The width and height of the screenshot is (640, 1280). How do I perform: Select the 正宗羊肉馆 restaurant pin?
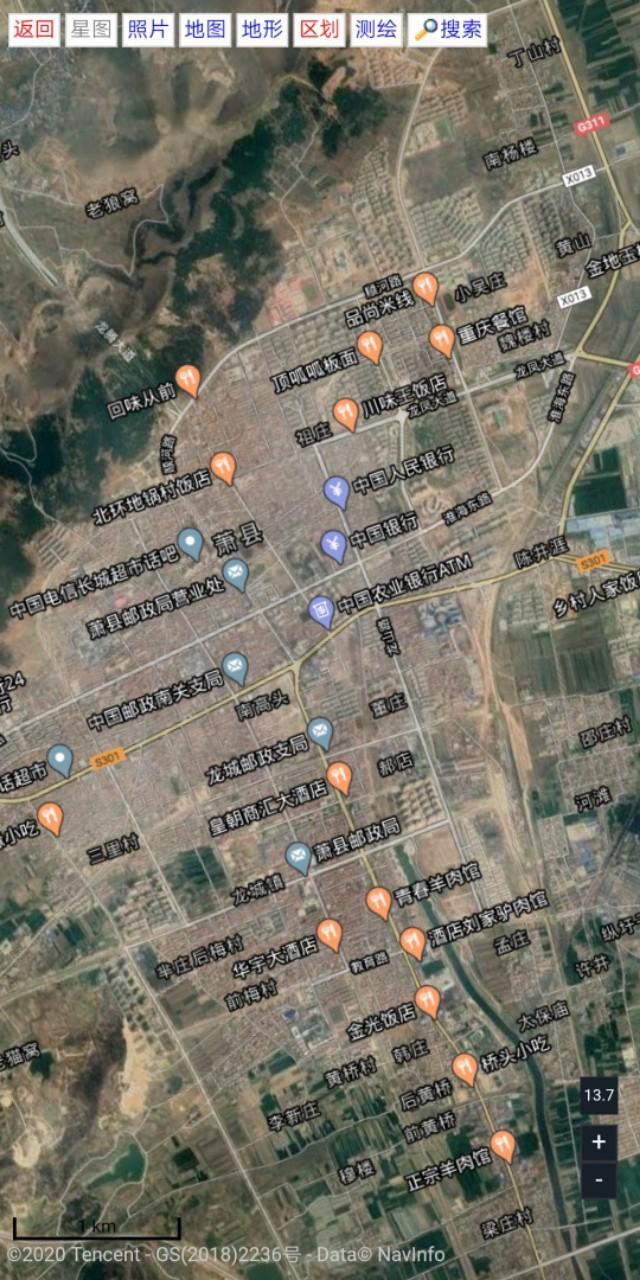coord(503,1145)
